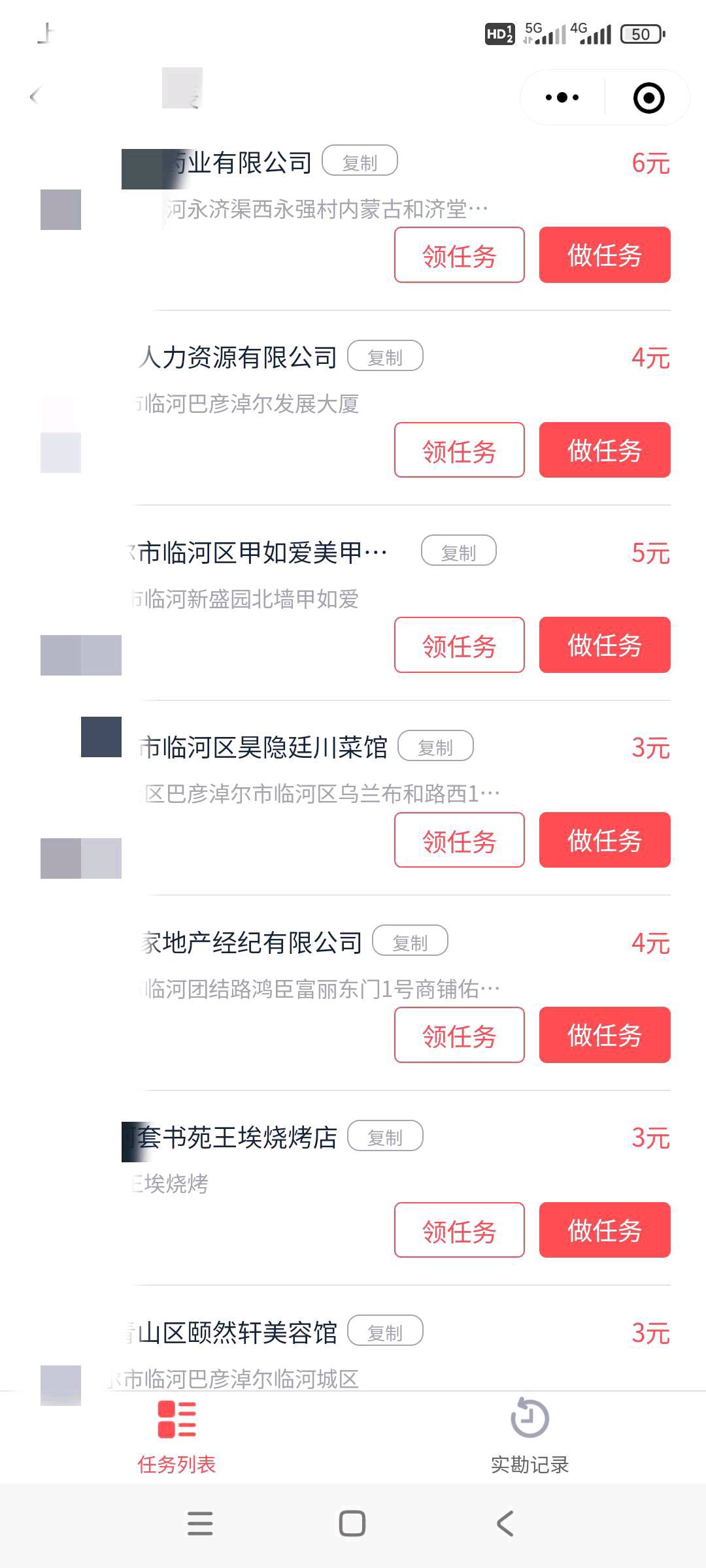
Task: Claim the 人力资源有限公司 task
Action: (459, 451)
